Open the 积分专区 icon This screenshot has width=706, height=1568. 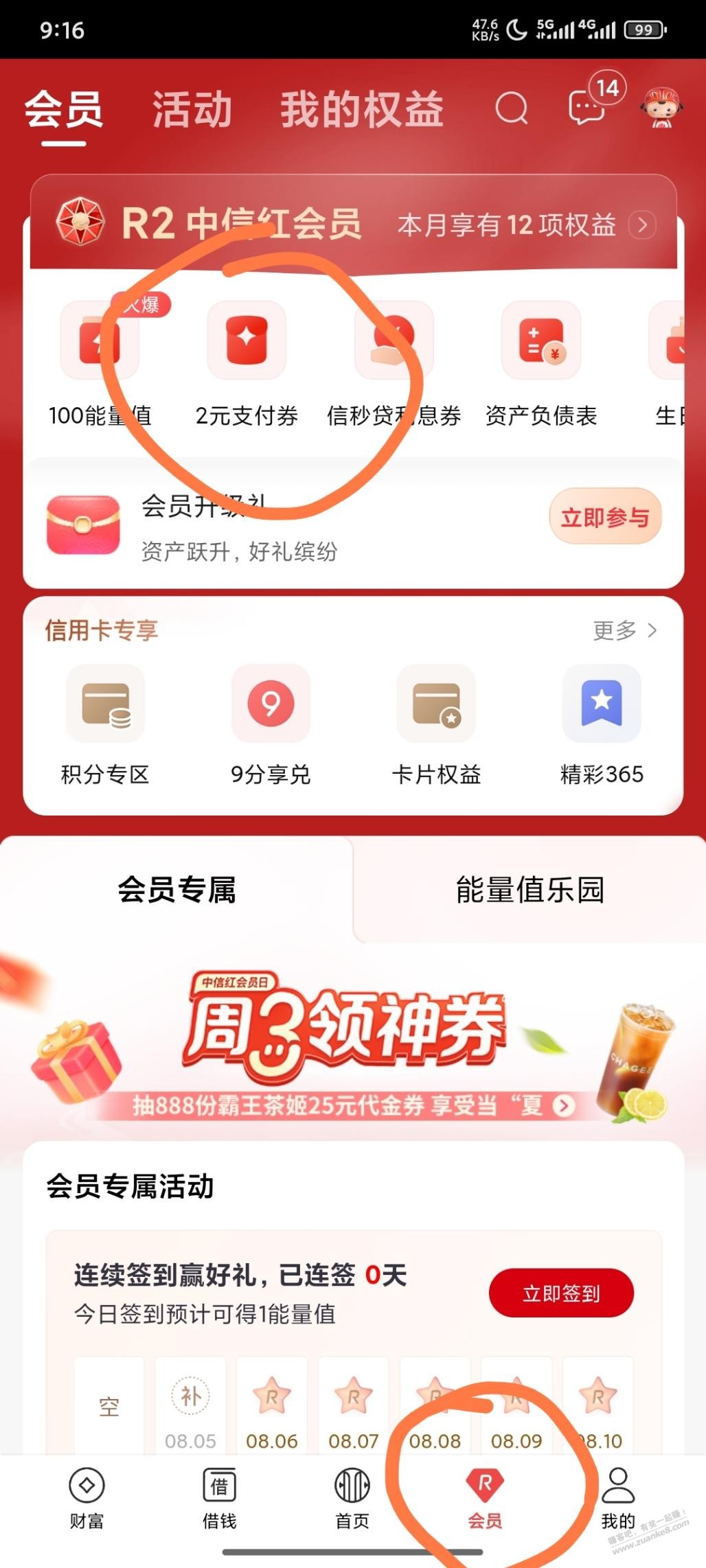(105, 705)
